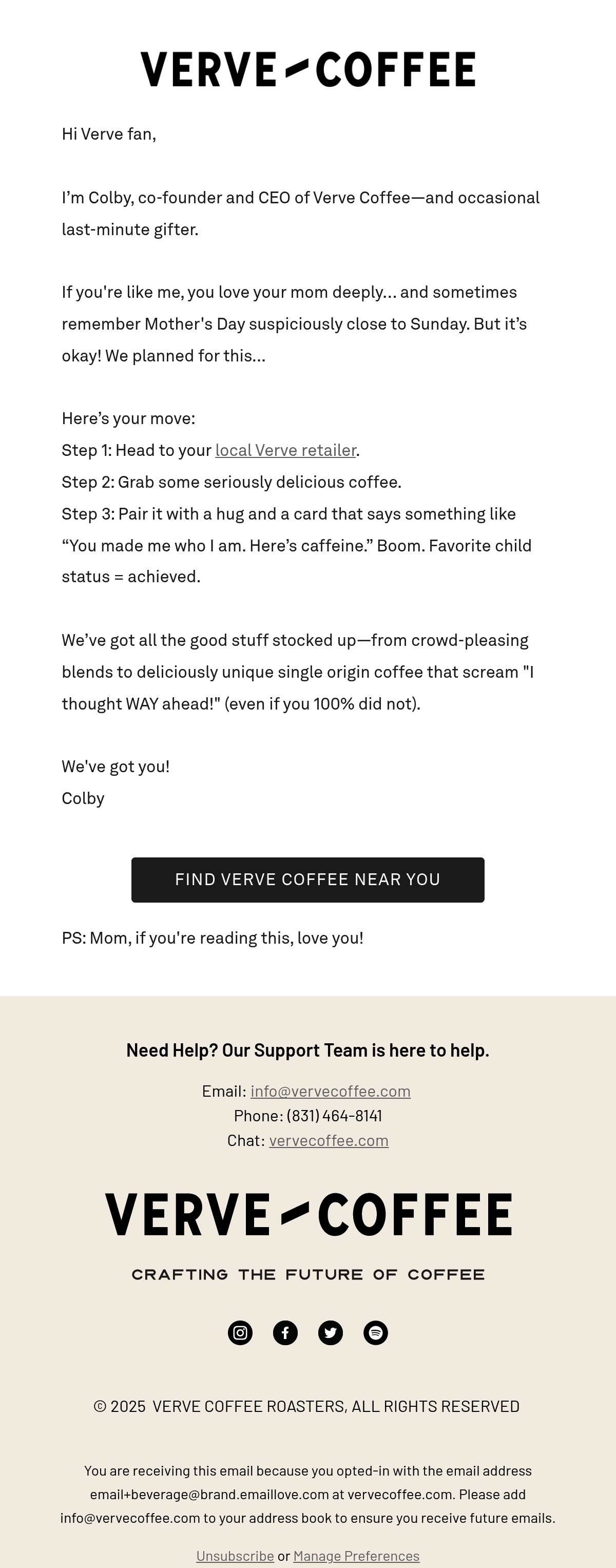Open the local Verve retailer link

click(x=285, y=450)
